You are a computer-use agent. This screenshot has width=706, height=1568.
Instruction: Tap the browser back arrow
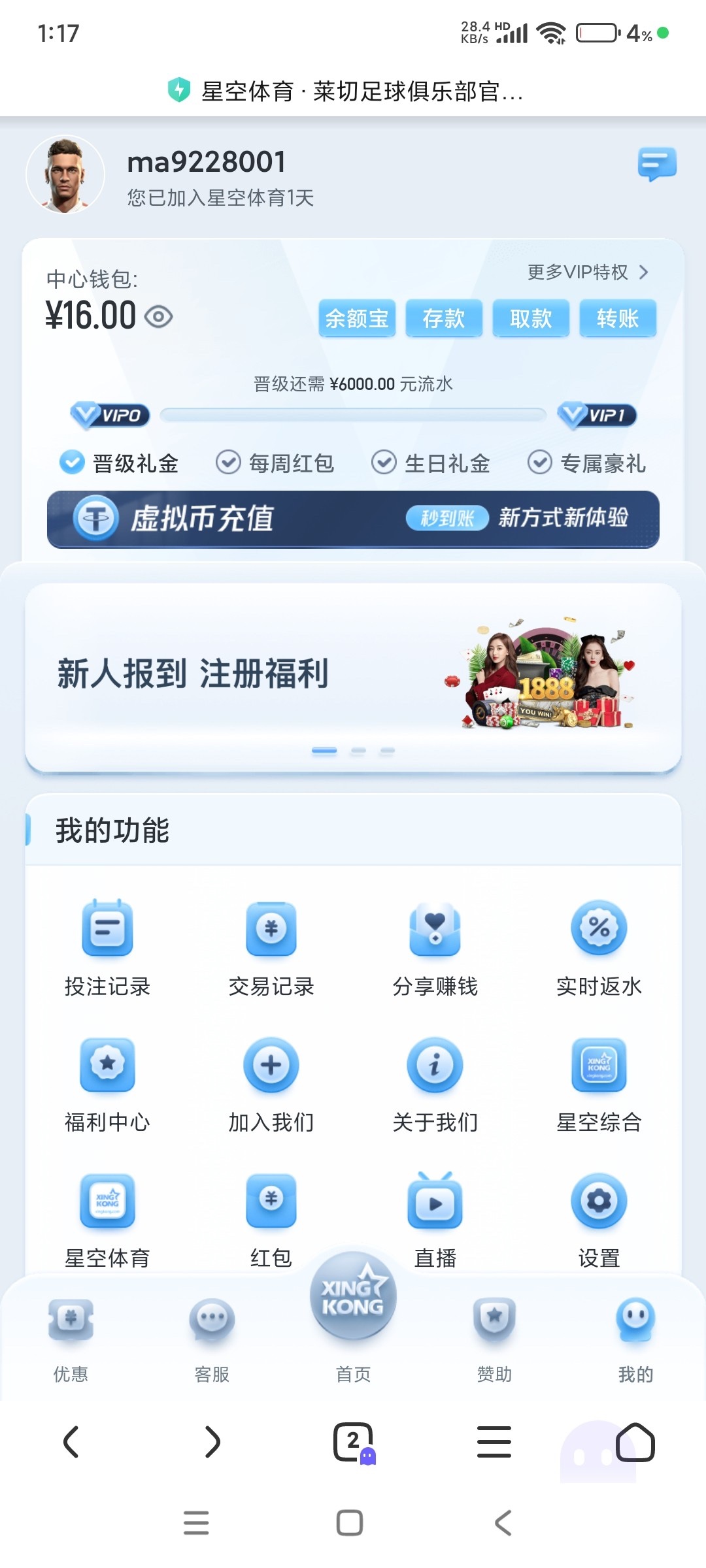(x=71, y=1442)
